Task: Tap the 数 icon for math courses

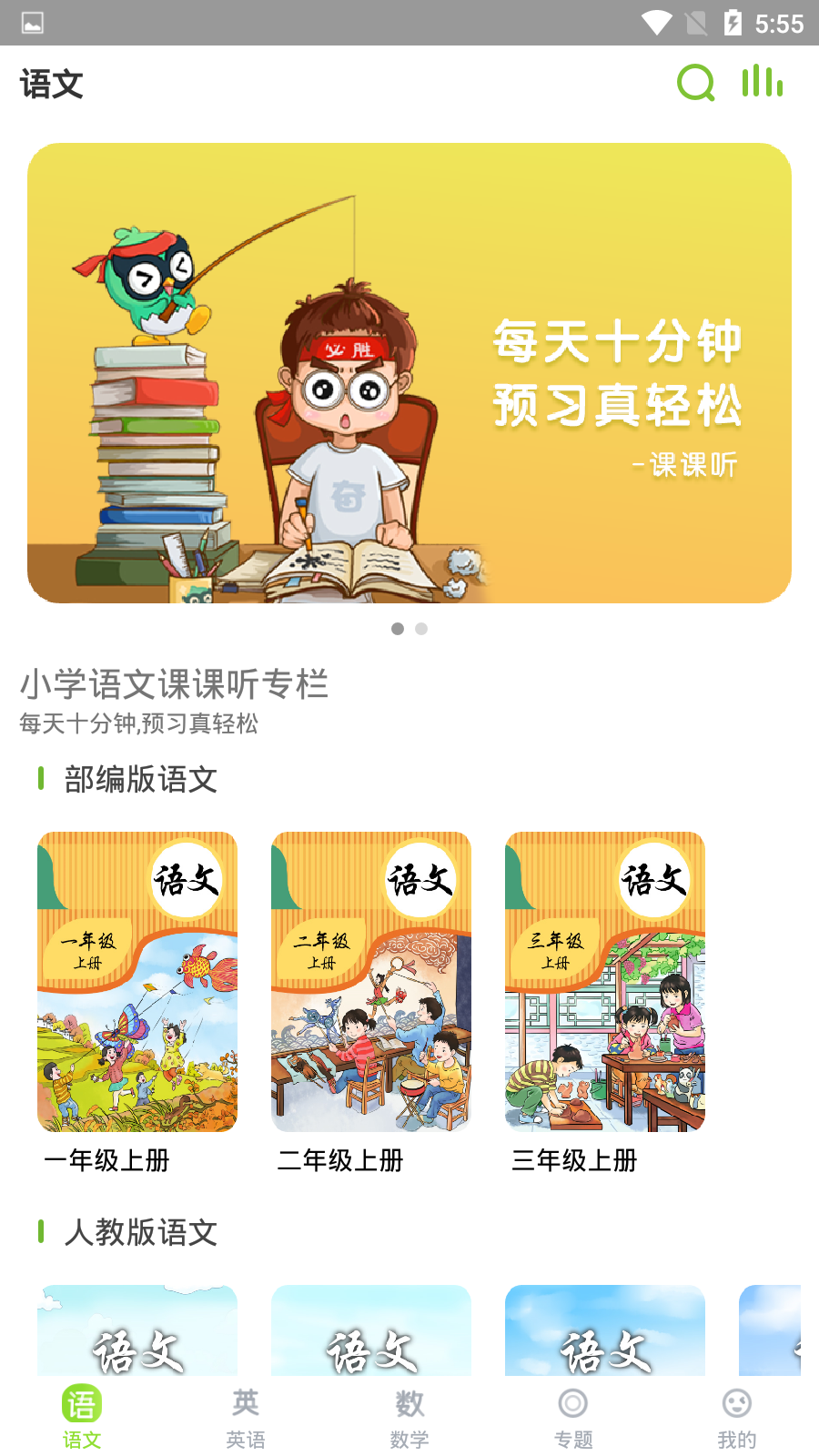Action: pyautogui.click(x=409, y=1404)
